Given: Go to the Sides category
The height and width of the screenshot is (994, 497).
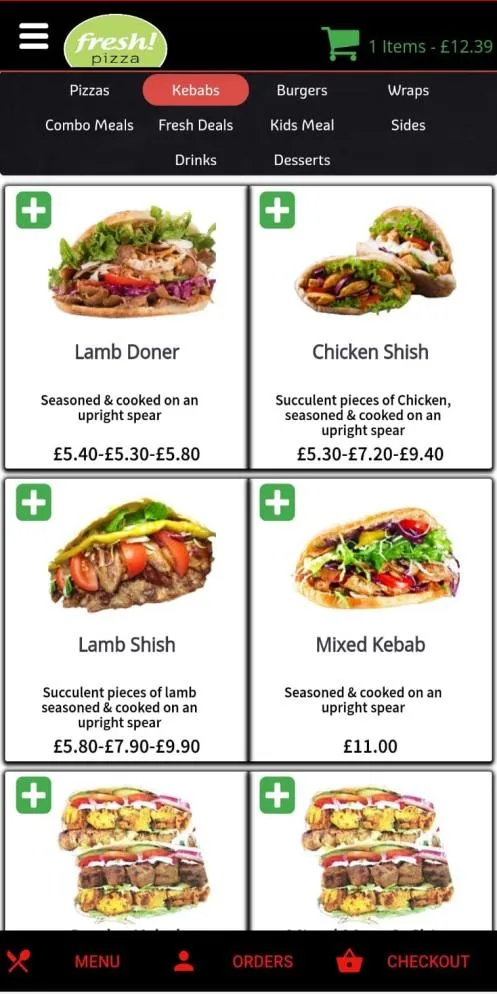Looking at the screenshot, I should point(408,125).
